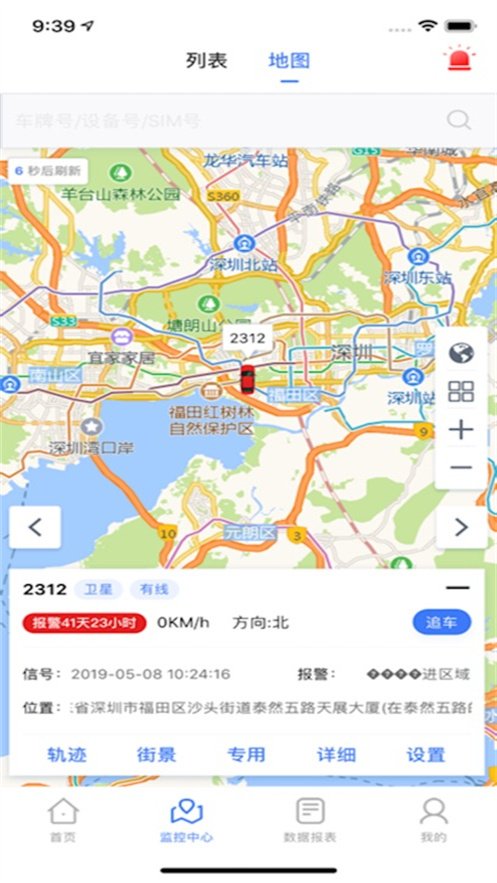Tap the 专用 option

tap(246, 755)
